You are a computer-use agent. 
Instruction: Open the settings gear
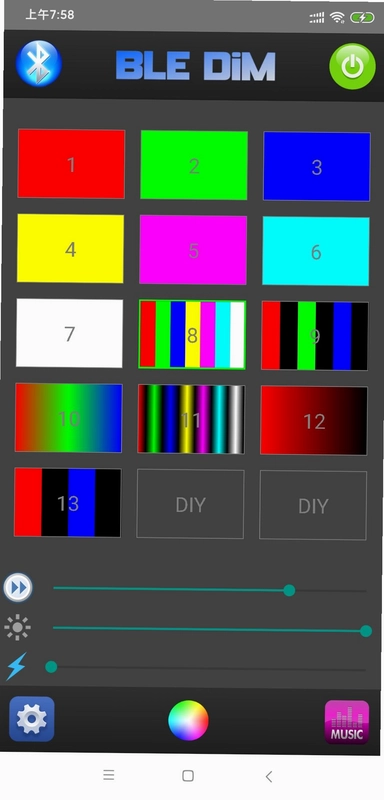click(32, 719)
